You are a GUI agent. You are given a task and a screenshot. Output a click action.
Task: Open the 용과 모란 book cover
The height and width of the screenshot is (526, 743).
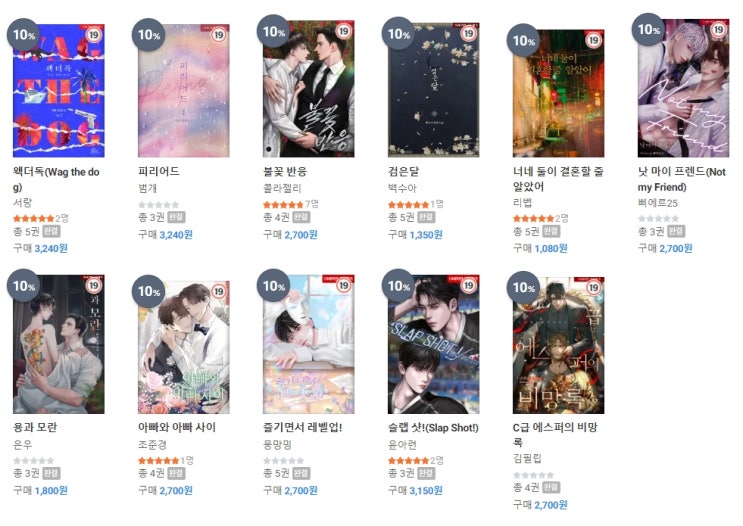58,346
